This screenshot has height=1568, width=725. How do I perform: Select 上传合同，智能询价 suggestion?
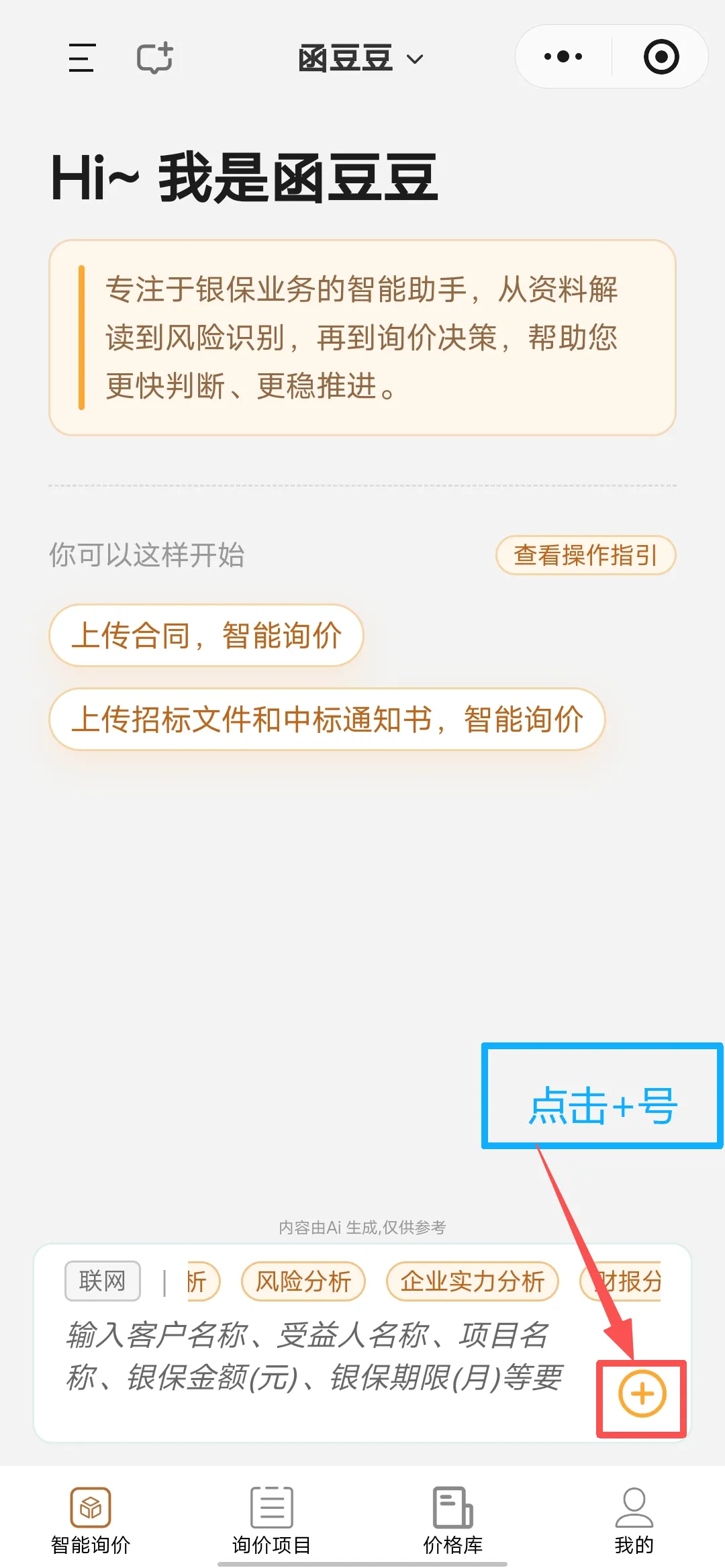[206, 635]
